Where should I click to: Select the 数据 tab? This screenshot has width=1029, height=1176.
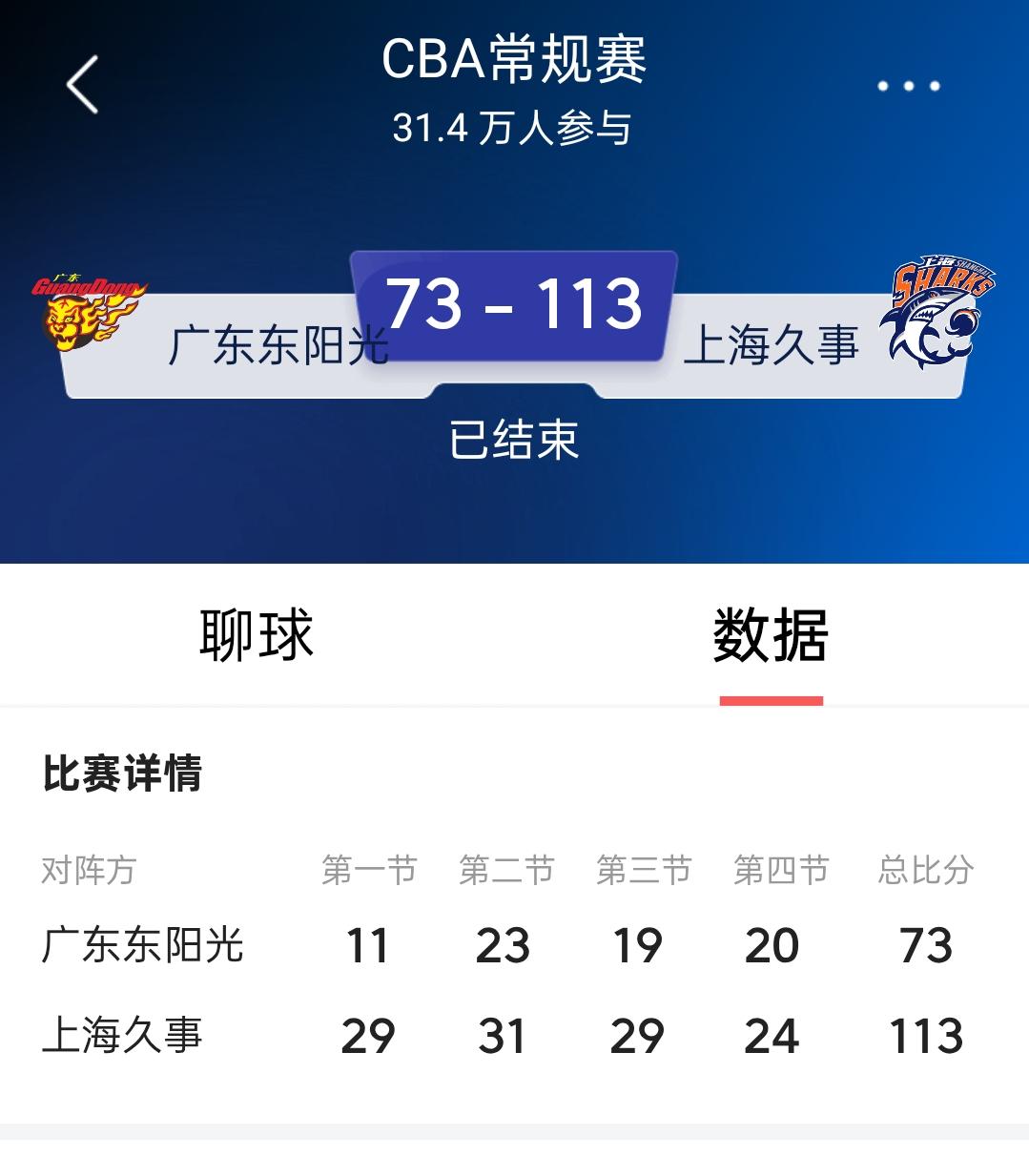point(772,635)
